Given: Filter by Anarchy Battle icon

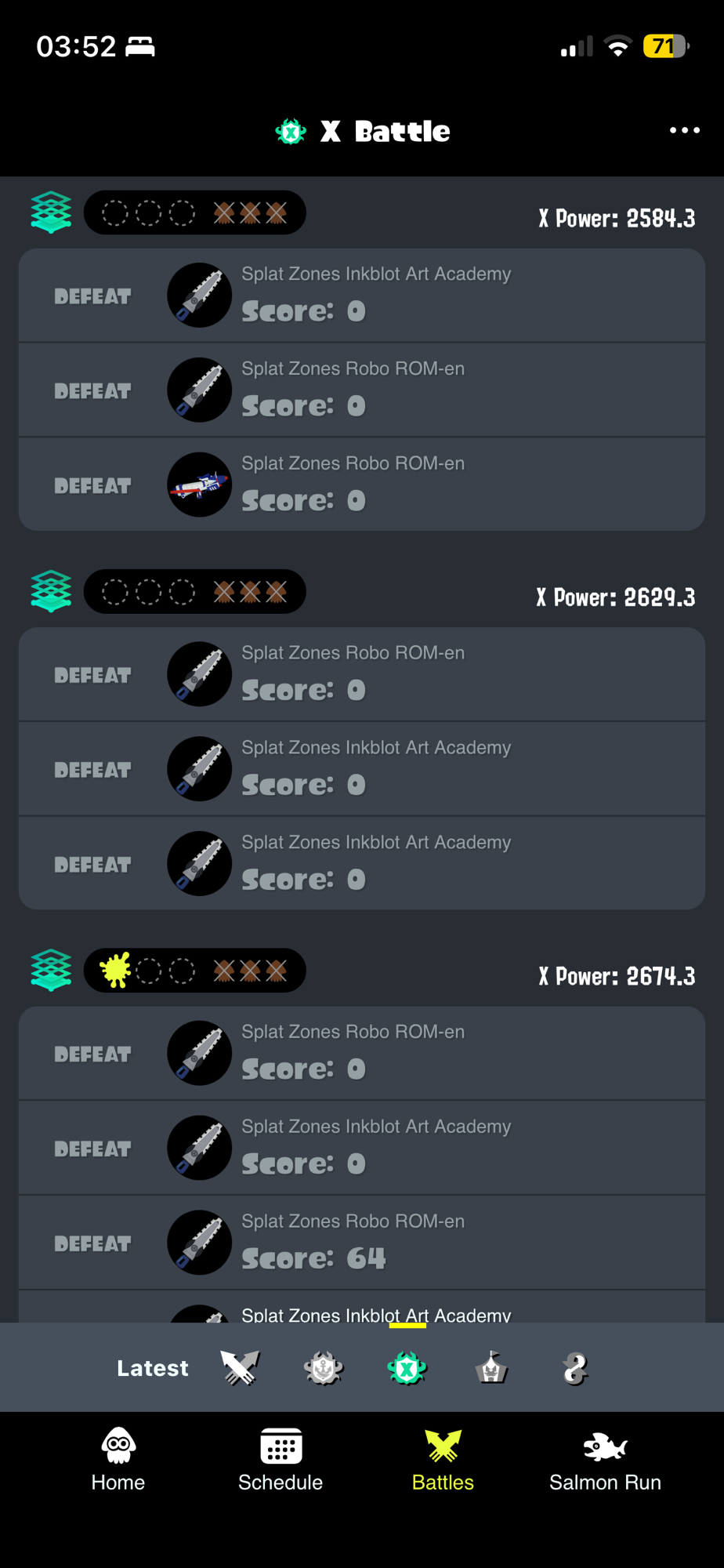Looking at the screenshot, I should pos(324,1368).
